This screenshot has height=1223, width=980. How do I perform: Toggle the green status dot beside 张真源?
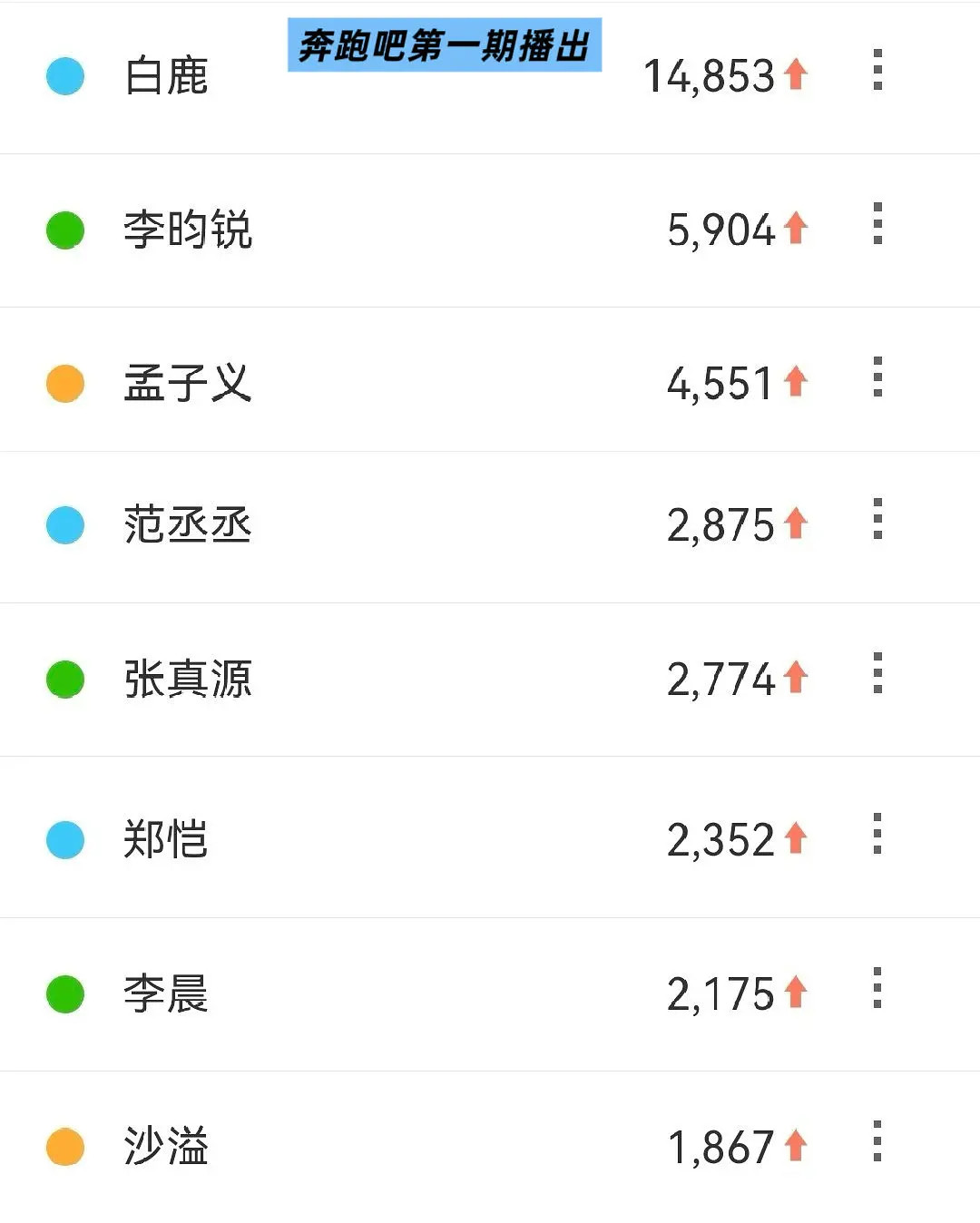64,680
